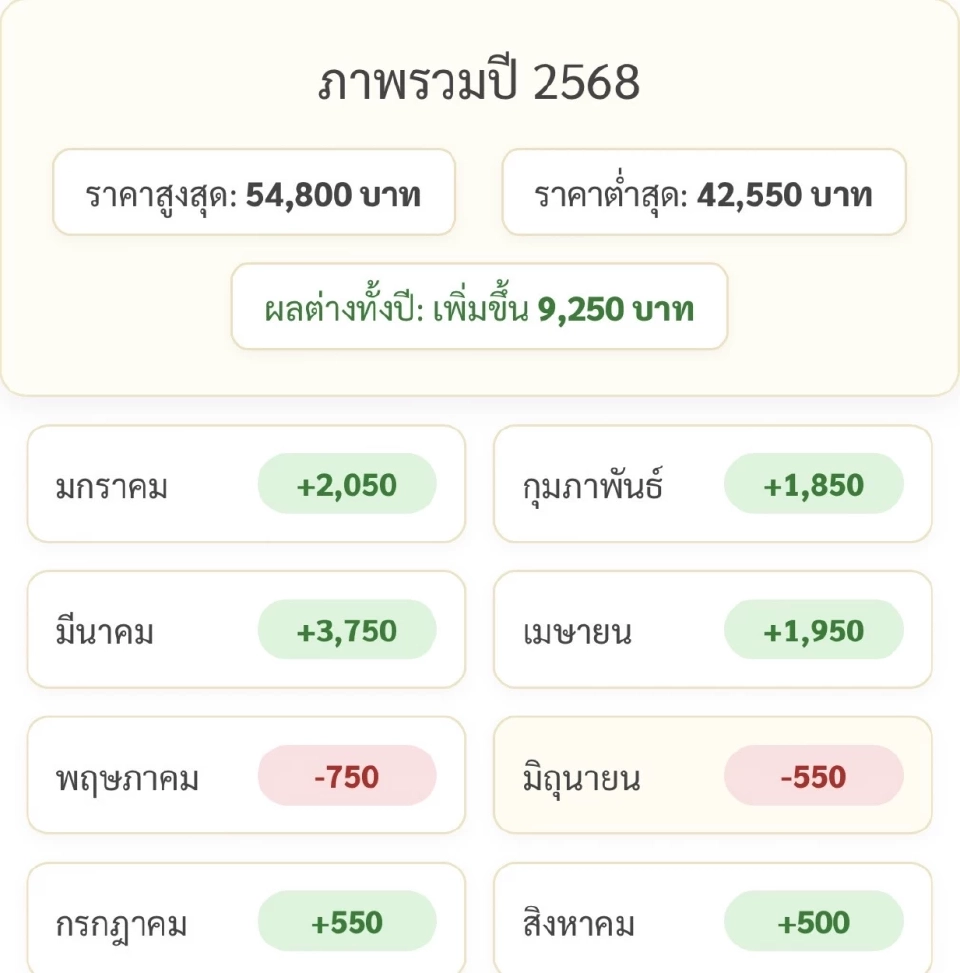The image size is (960, 973).
Task: Click the ราคาต่ำสุด 42,550 บาท card
Action: 705,194
